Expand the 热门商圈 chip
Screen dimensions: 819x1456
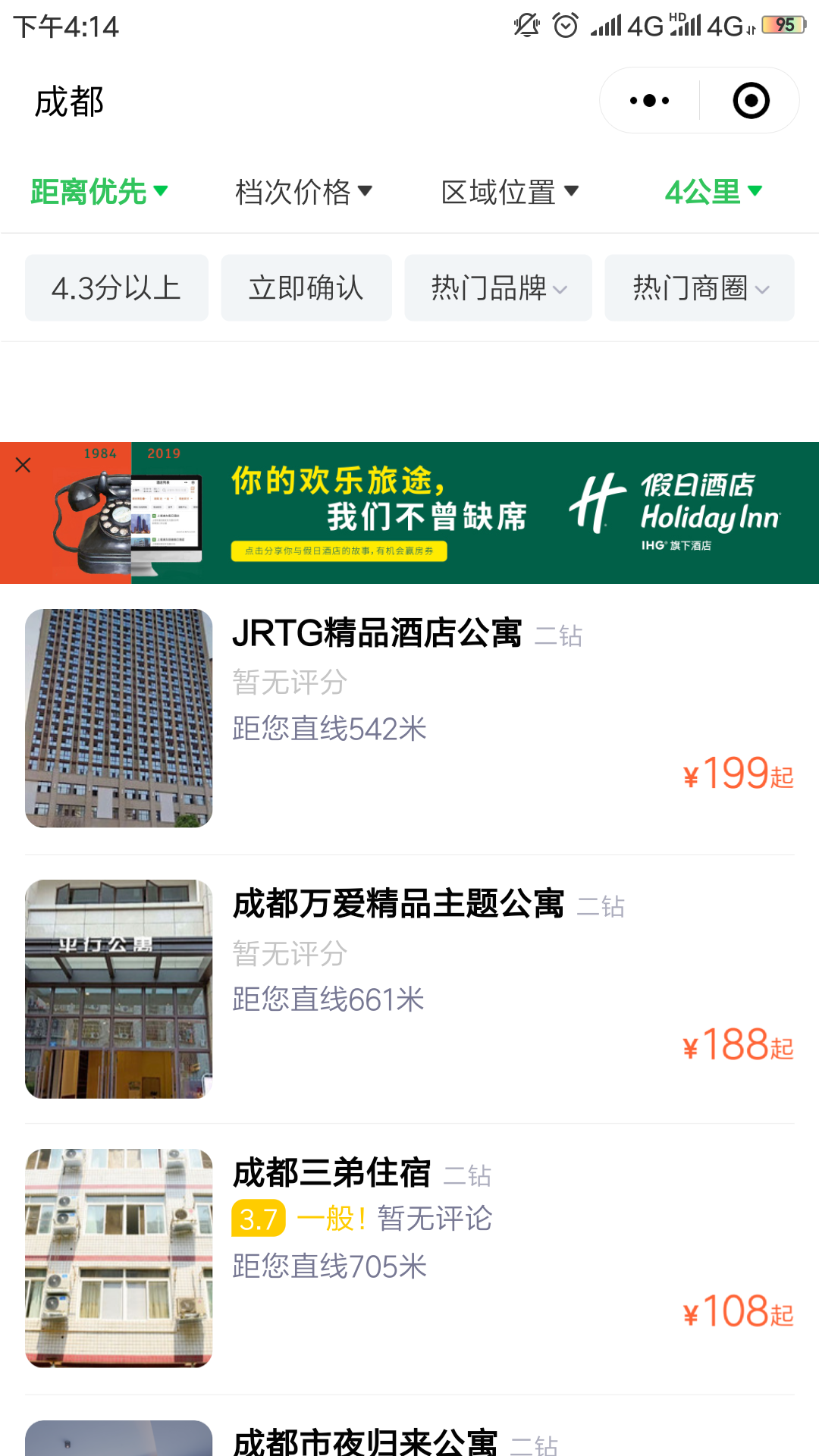tap(699, 288)
